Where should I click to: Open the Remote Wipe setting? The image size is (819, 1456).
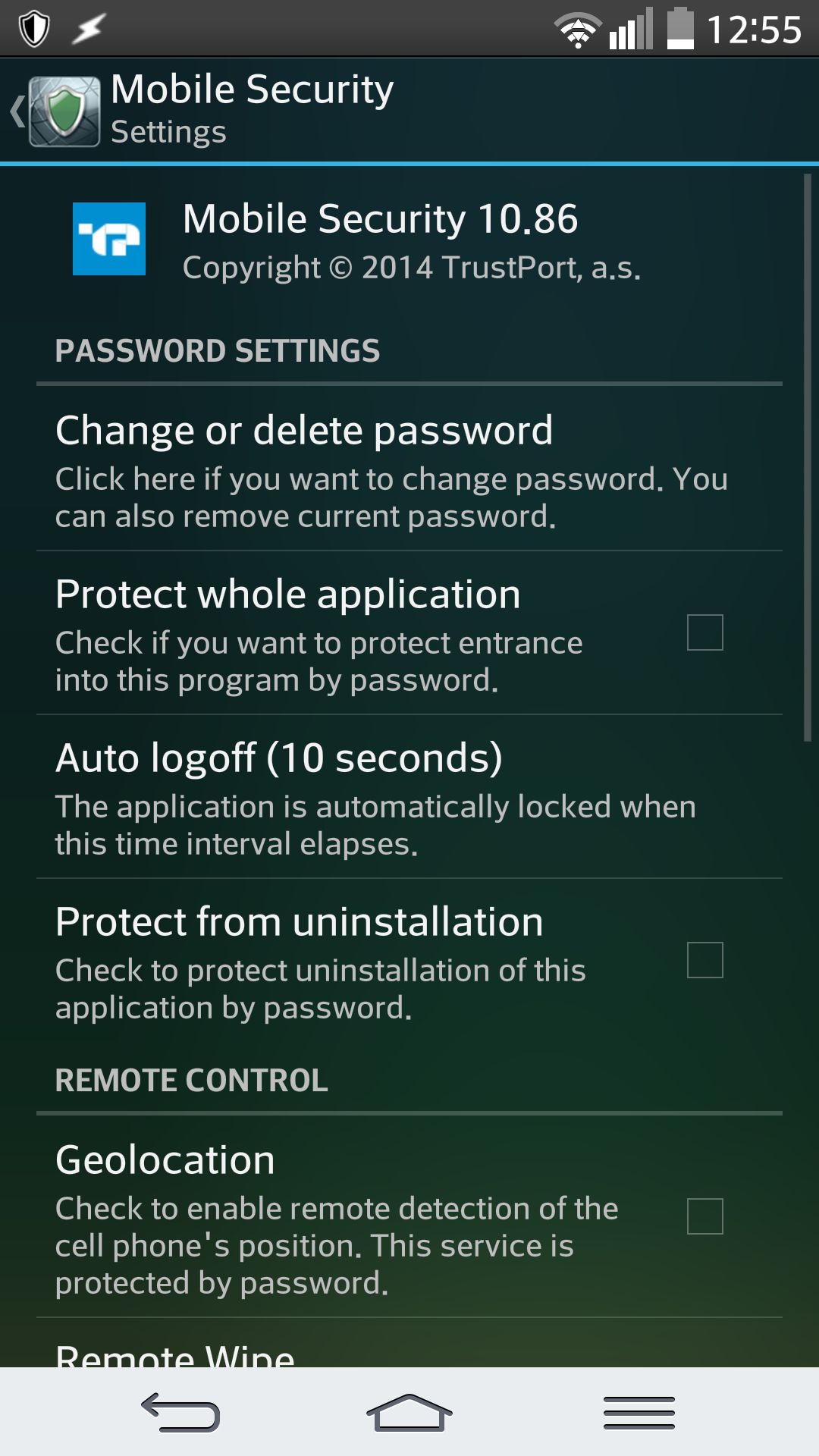(409, 1344)
